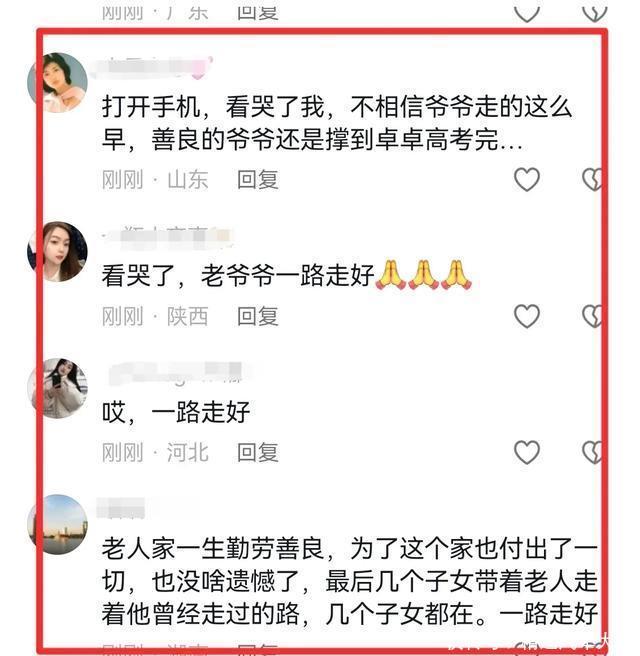This screenshot has width=640, height=656.
Task: Like the comment starting with 打开手机
Action: 526,180
